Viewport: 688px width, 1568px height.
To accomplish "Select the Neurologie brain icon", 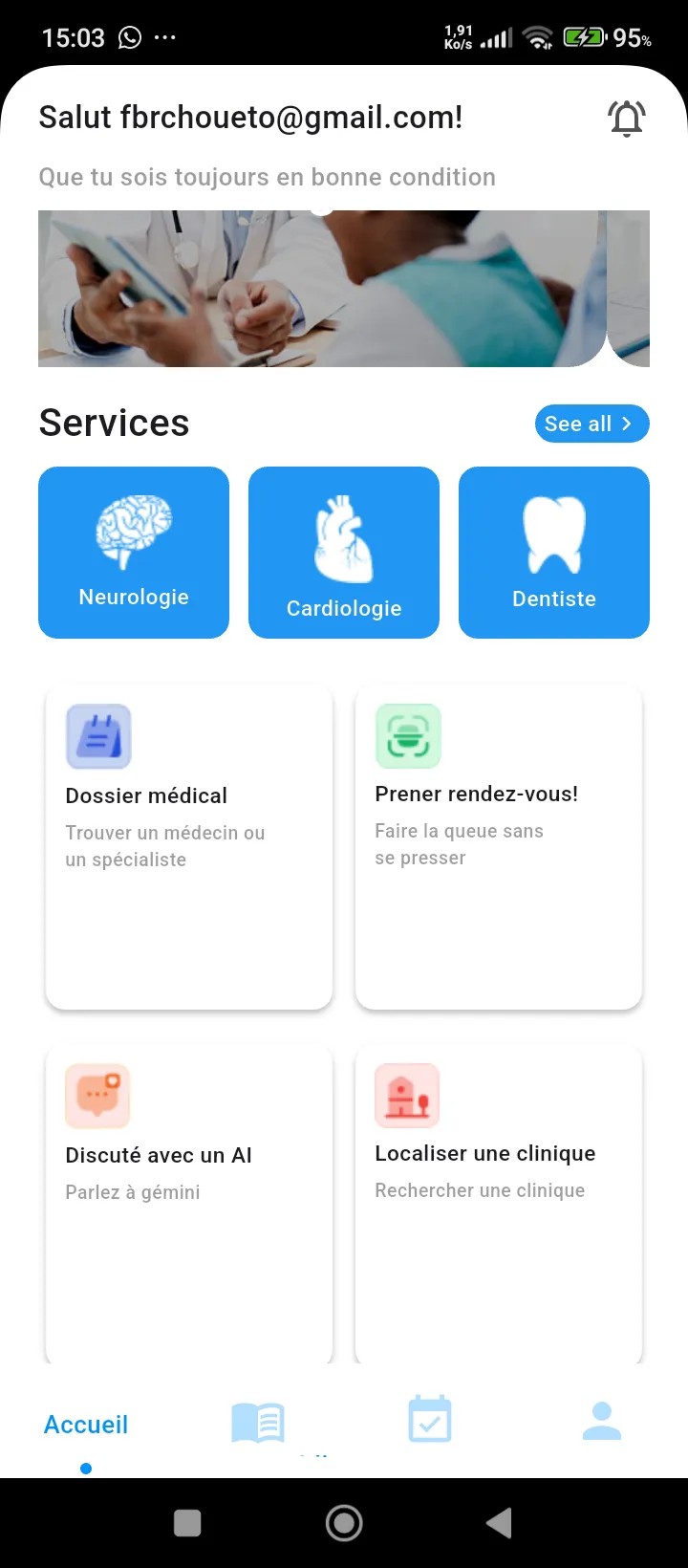I will pyautogui.click(x=133, y=532).
